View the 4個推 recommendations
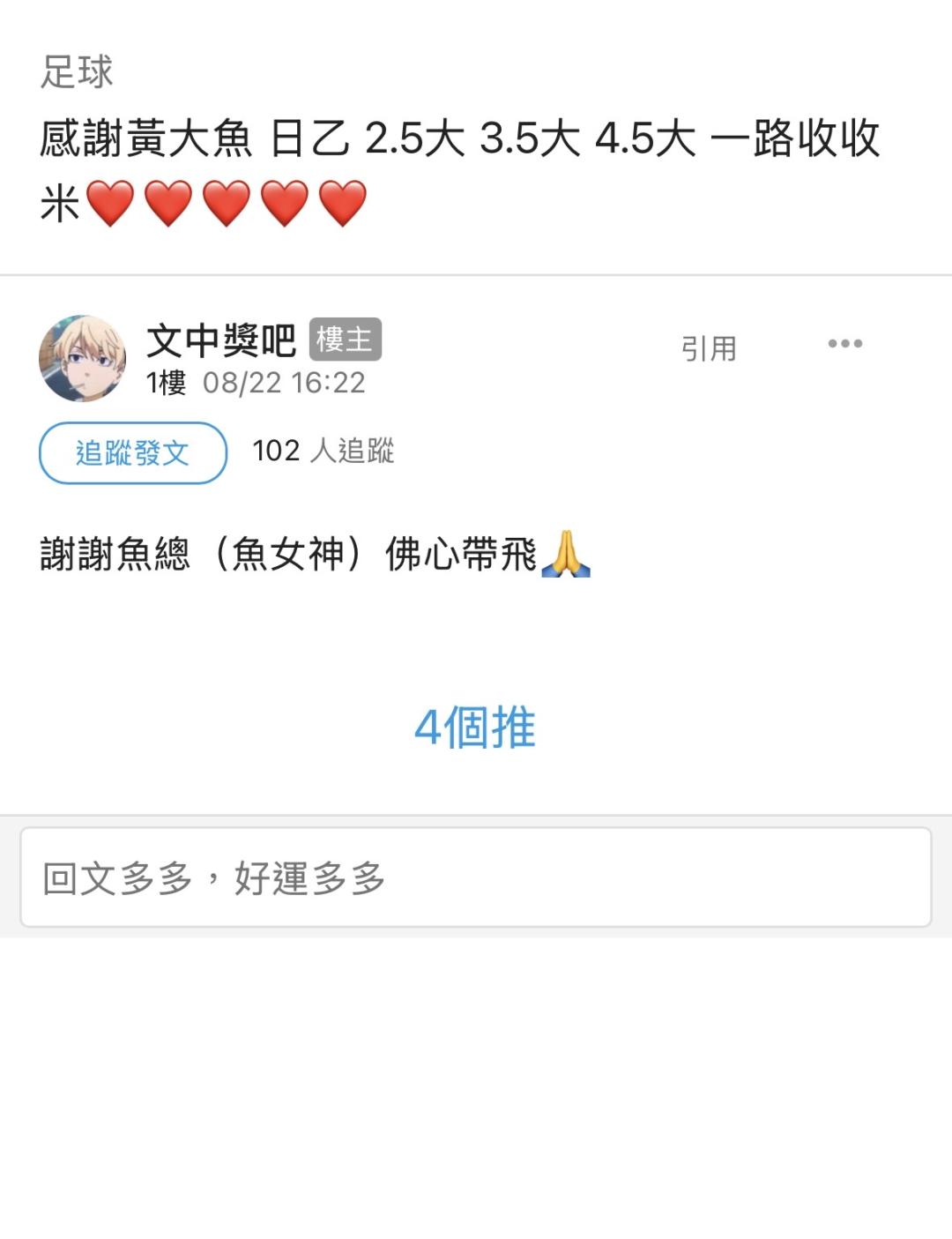The width and height of the screenshot is (952, 1239). coord(475,728)
